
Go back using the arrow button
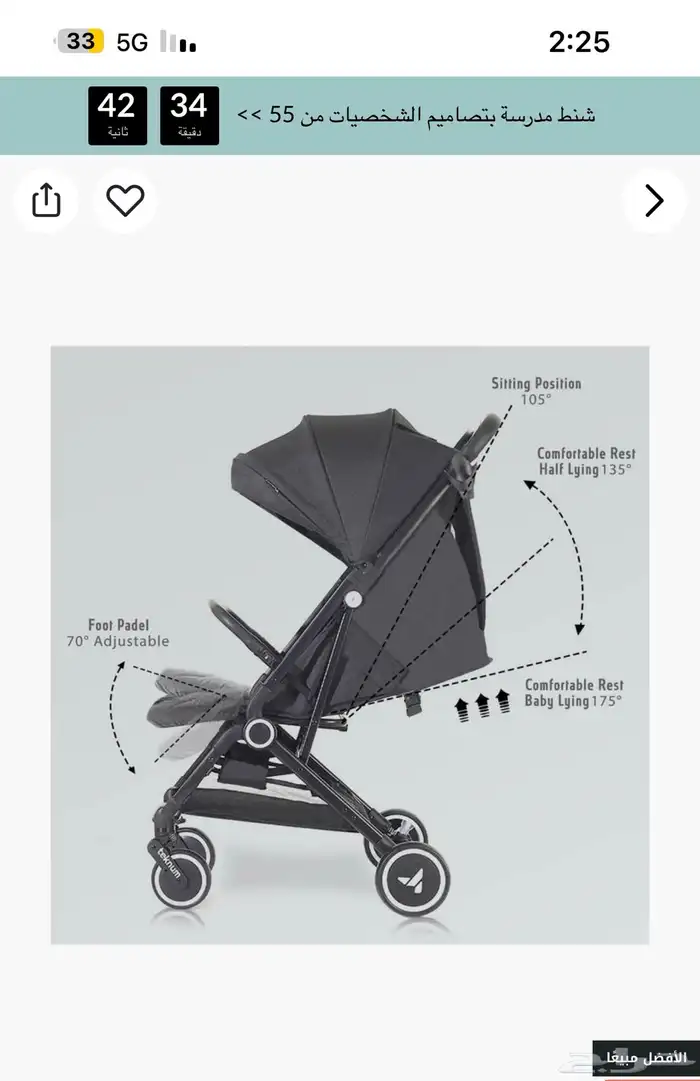click(x=654, y=201)
